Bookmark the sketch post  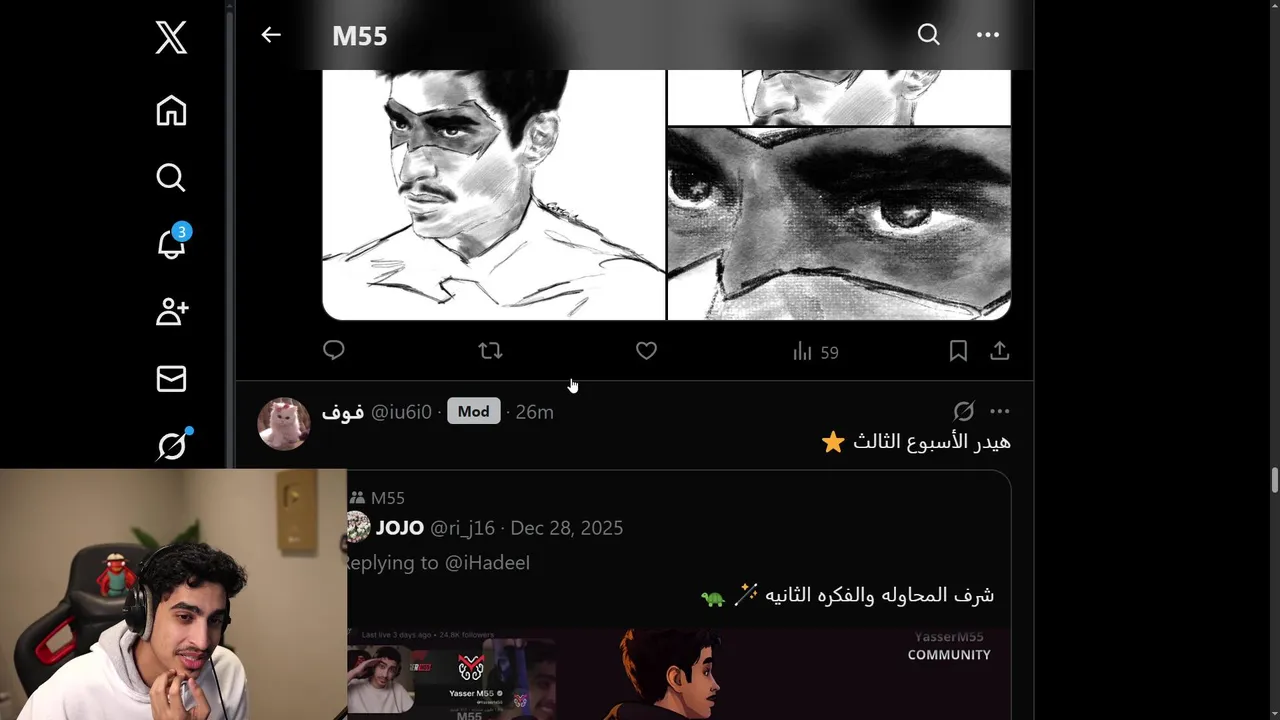[x=957, y=351]
